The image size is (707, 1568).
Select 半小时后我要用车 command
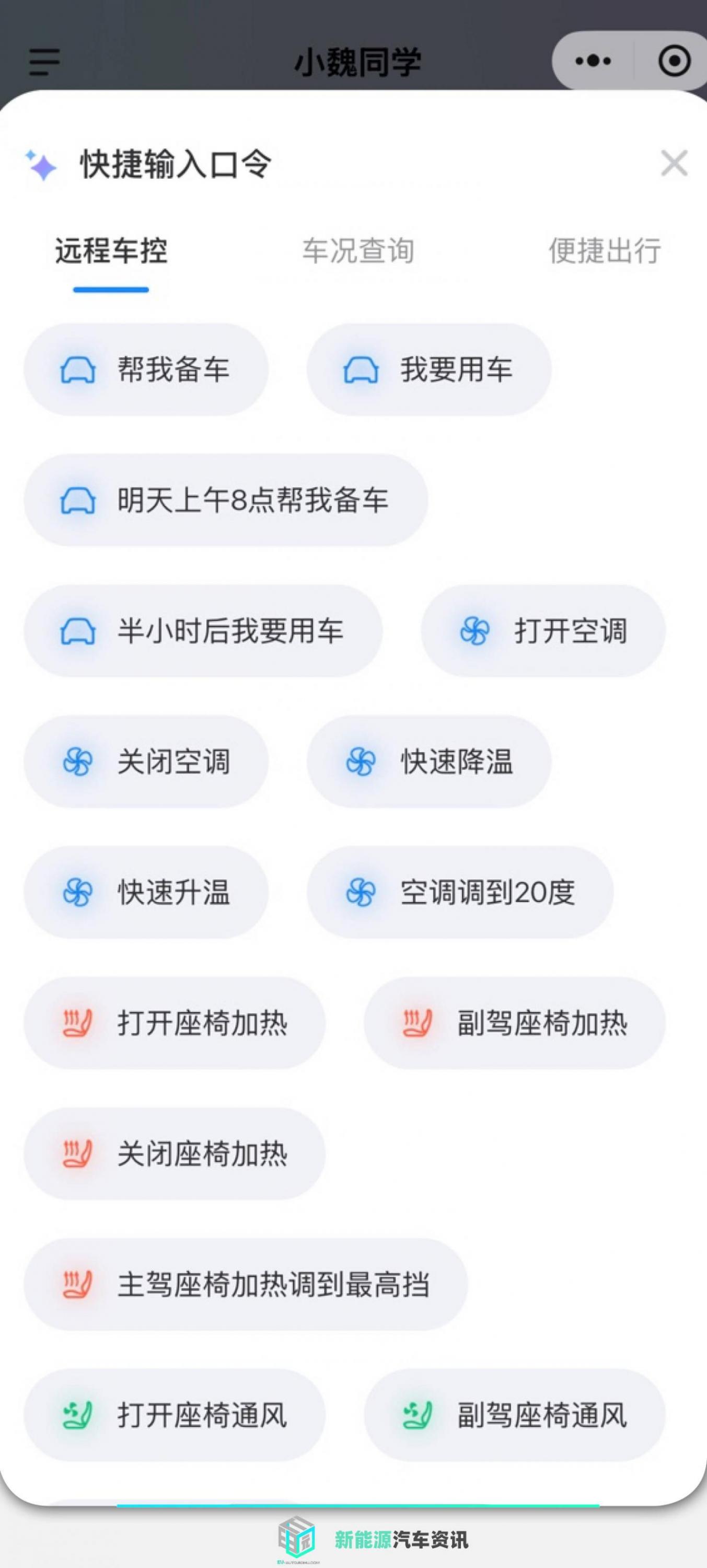point(203,631)
